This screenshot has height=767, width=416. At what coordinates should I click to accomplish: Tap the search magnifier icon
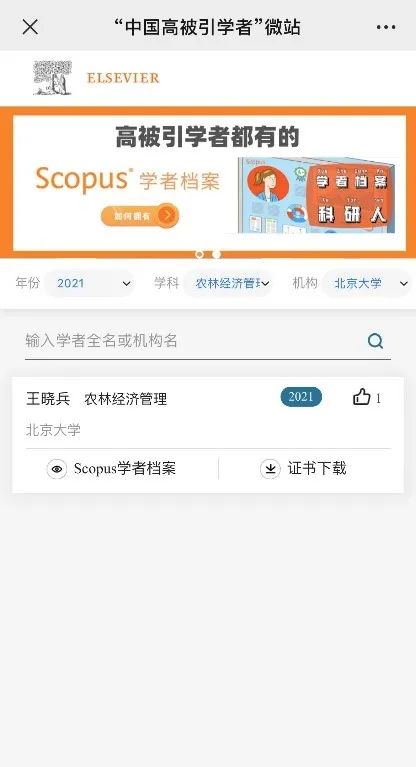pyautogui.click(x=375, y=341)
